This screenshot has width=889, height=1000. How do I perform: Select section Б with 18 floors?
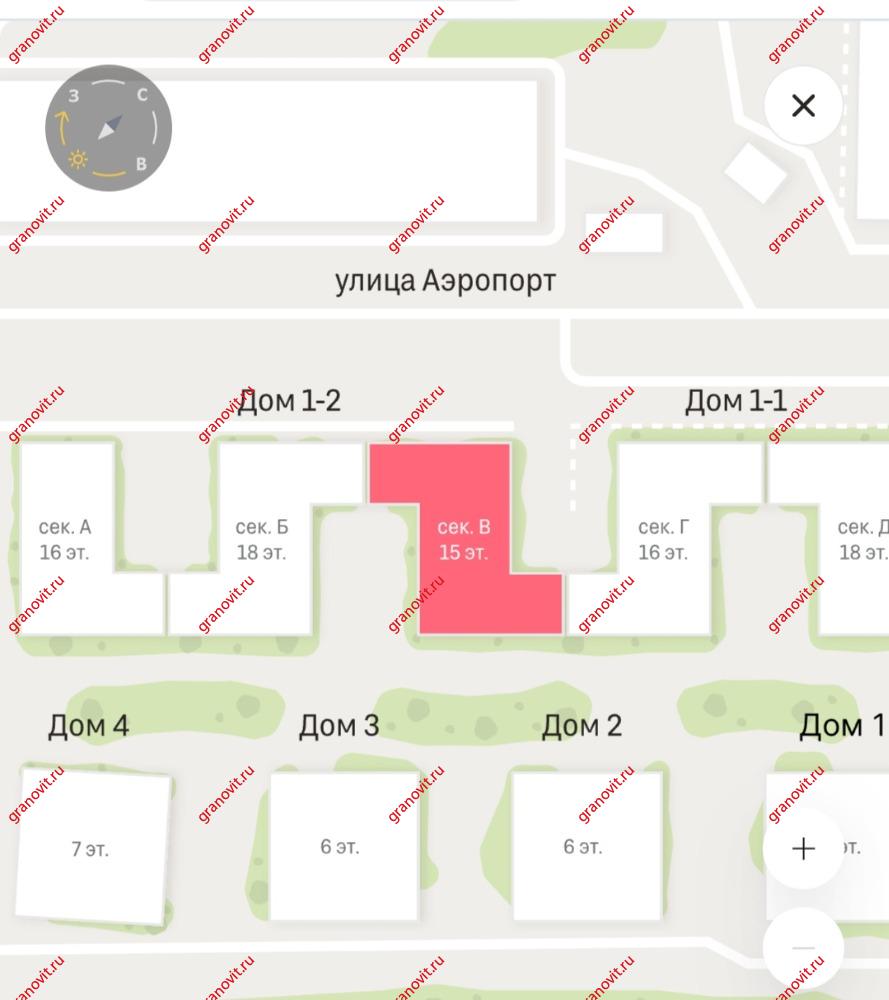[x=262, y=540]
